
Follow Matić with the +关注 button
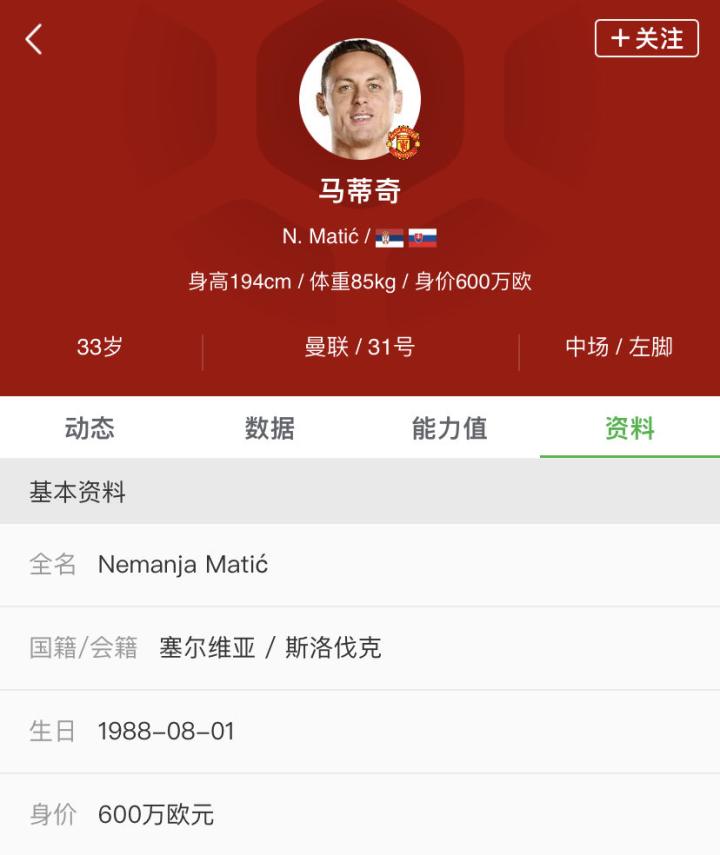point(646,39)
